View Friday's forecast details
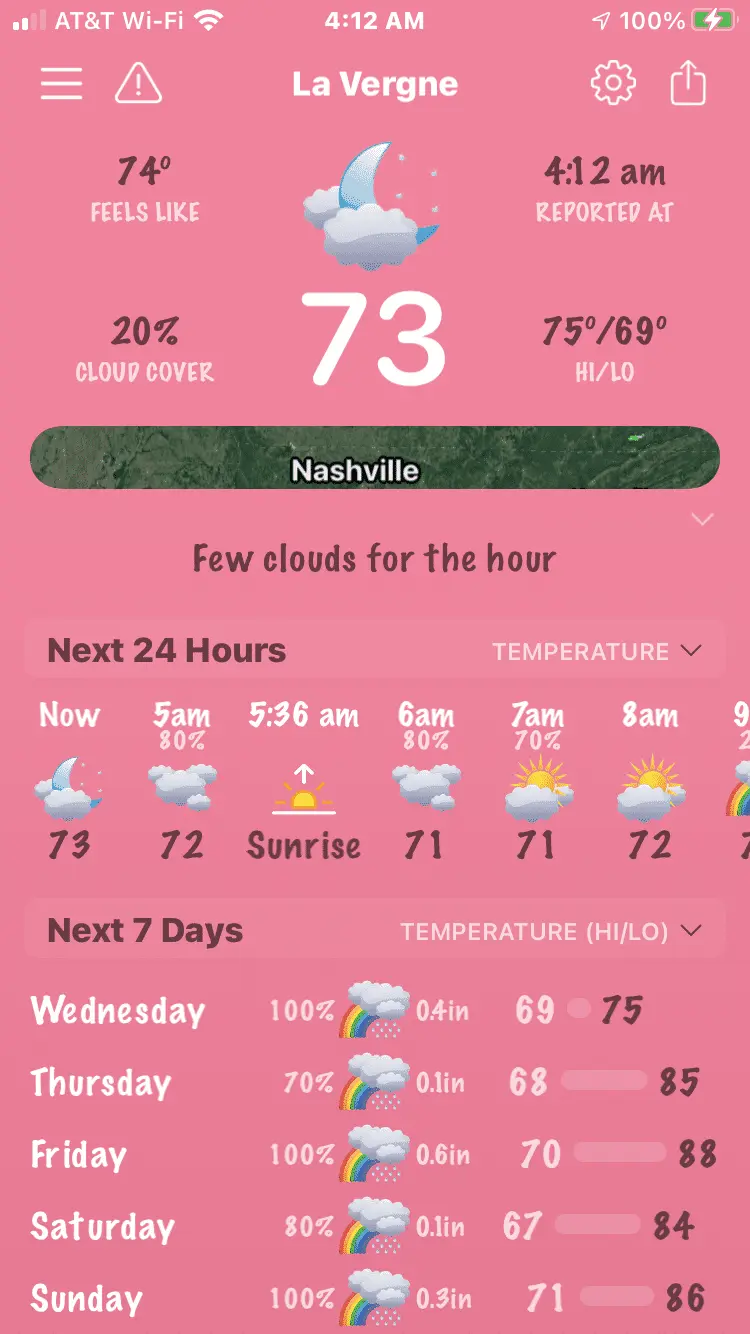Image resolution: width=750 pixels, height=1334 pixels. pos(375,1154)
